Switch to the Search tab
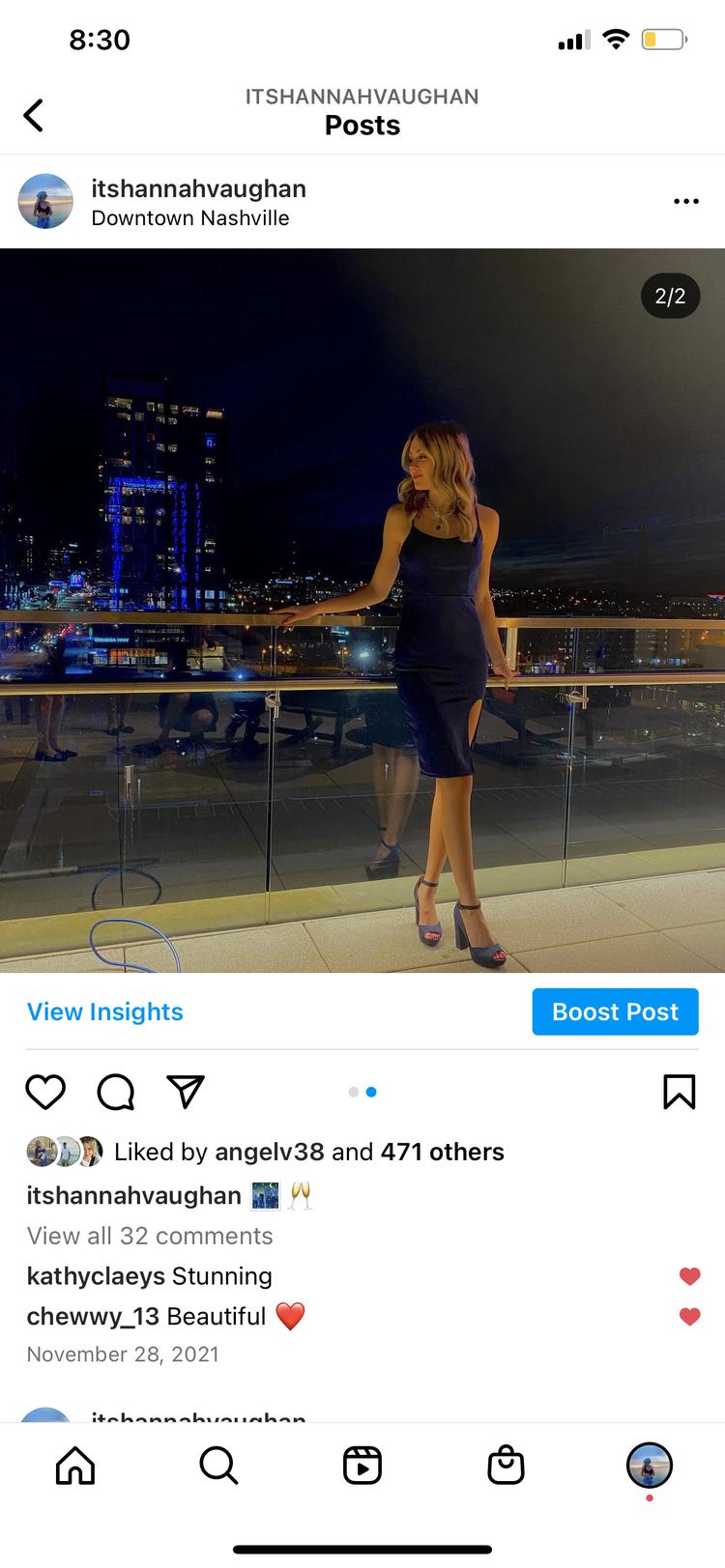This screenshot has width=725, height=1568. (x=218, y=1465)
